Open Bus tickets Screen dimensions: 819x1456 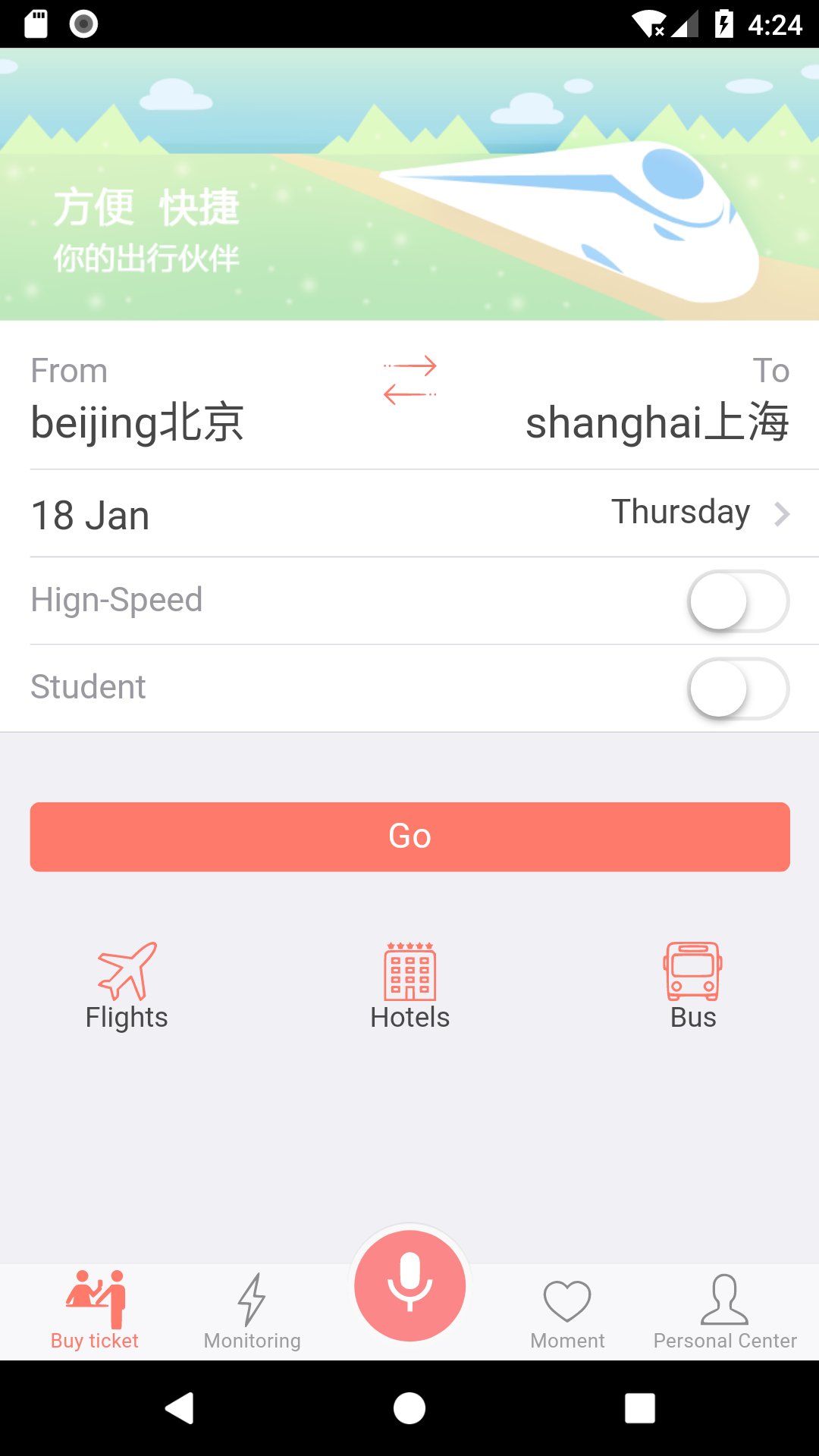[x=692, y=986]
